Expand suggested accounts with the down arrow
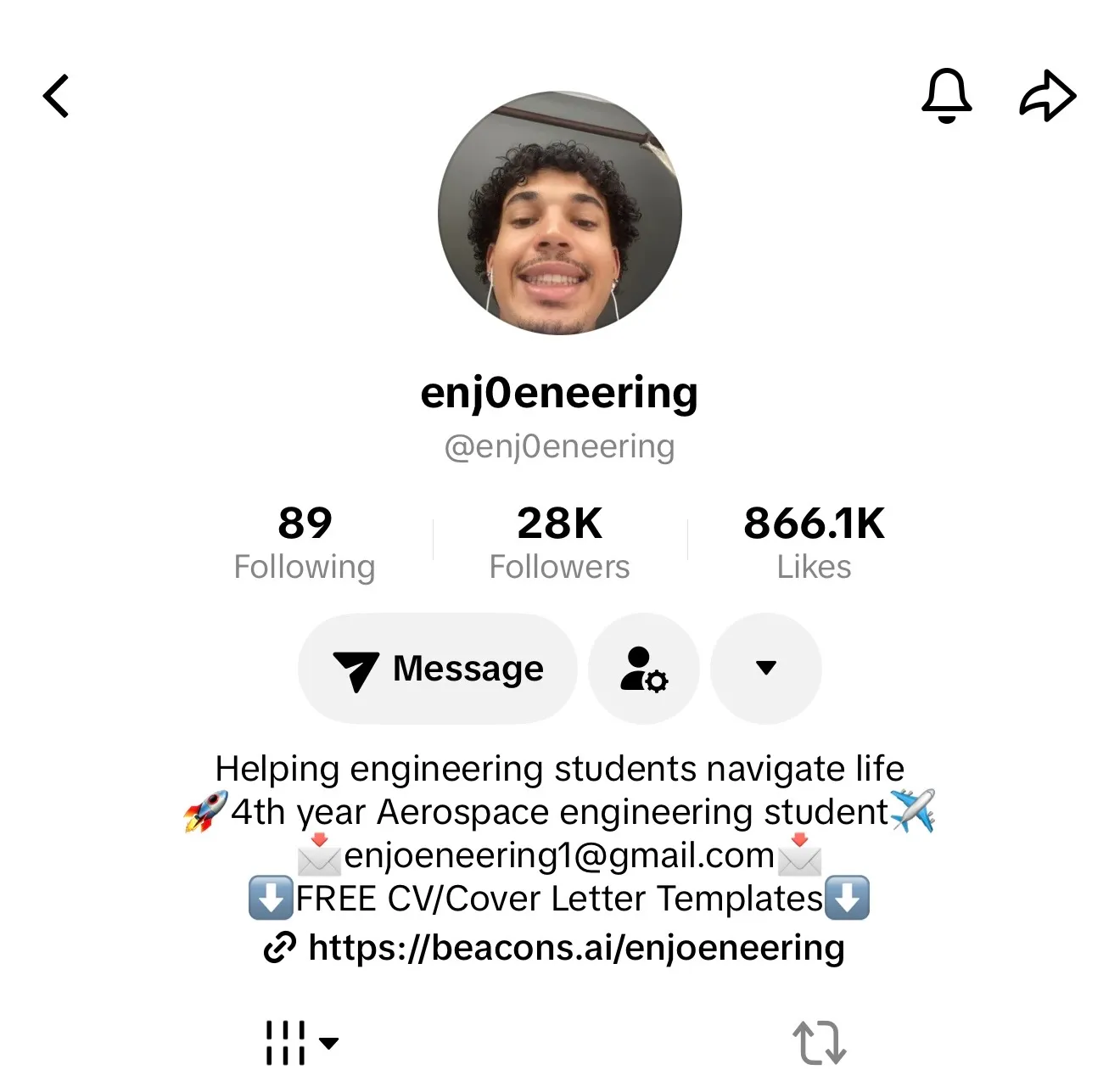This screenshot has height=1087, width=1120. [x=765, y=669]
